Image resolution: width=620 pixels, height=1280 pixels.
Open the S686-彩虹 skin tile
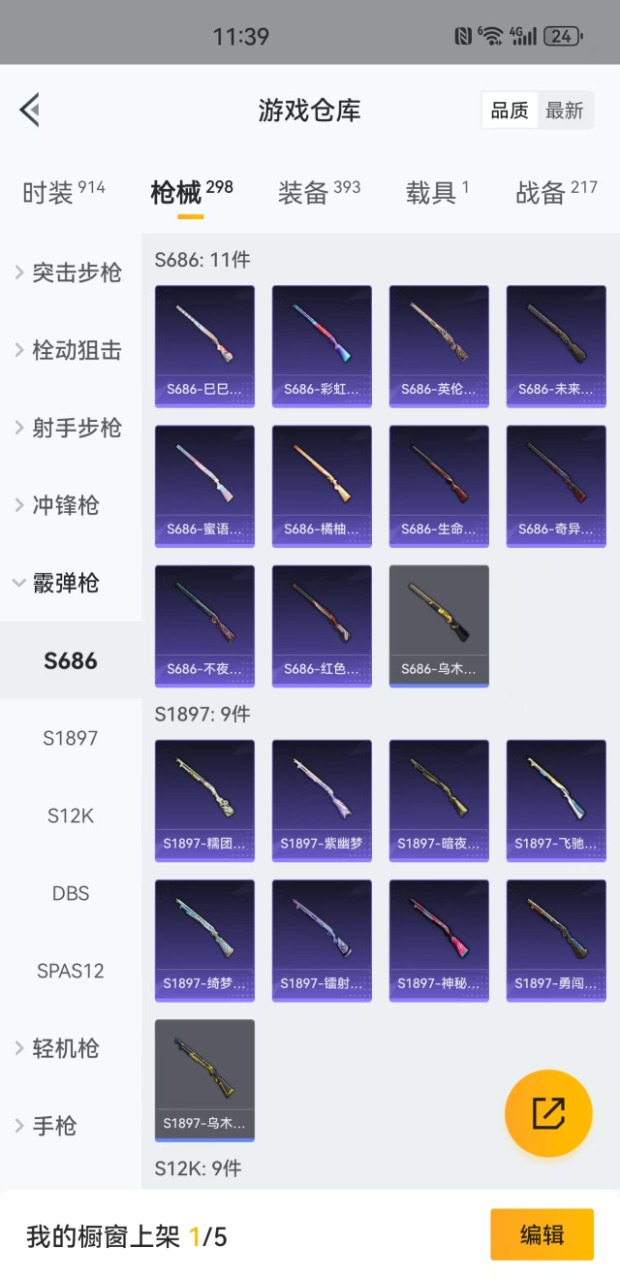[321, 346]
